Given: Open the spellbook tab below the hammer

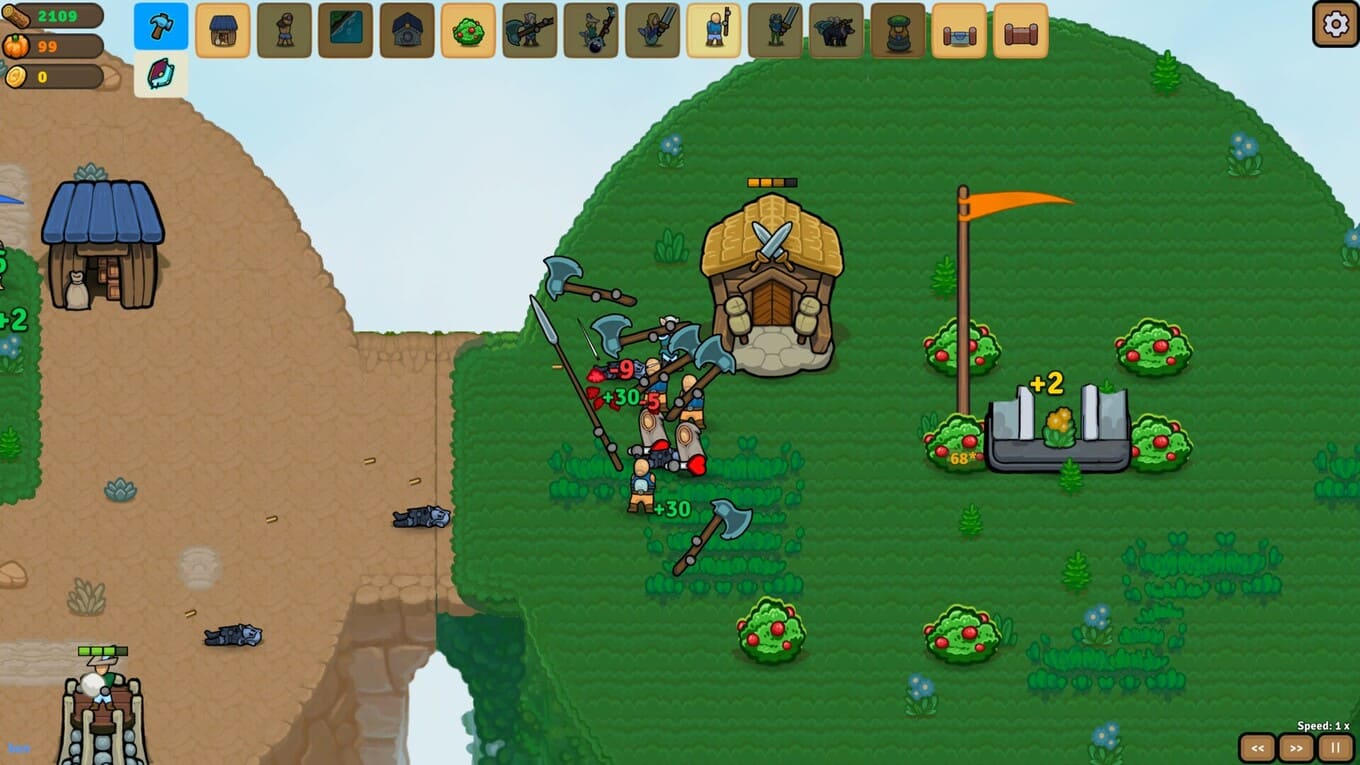Looking at the screenshot, I should (x=161, y=75).
